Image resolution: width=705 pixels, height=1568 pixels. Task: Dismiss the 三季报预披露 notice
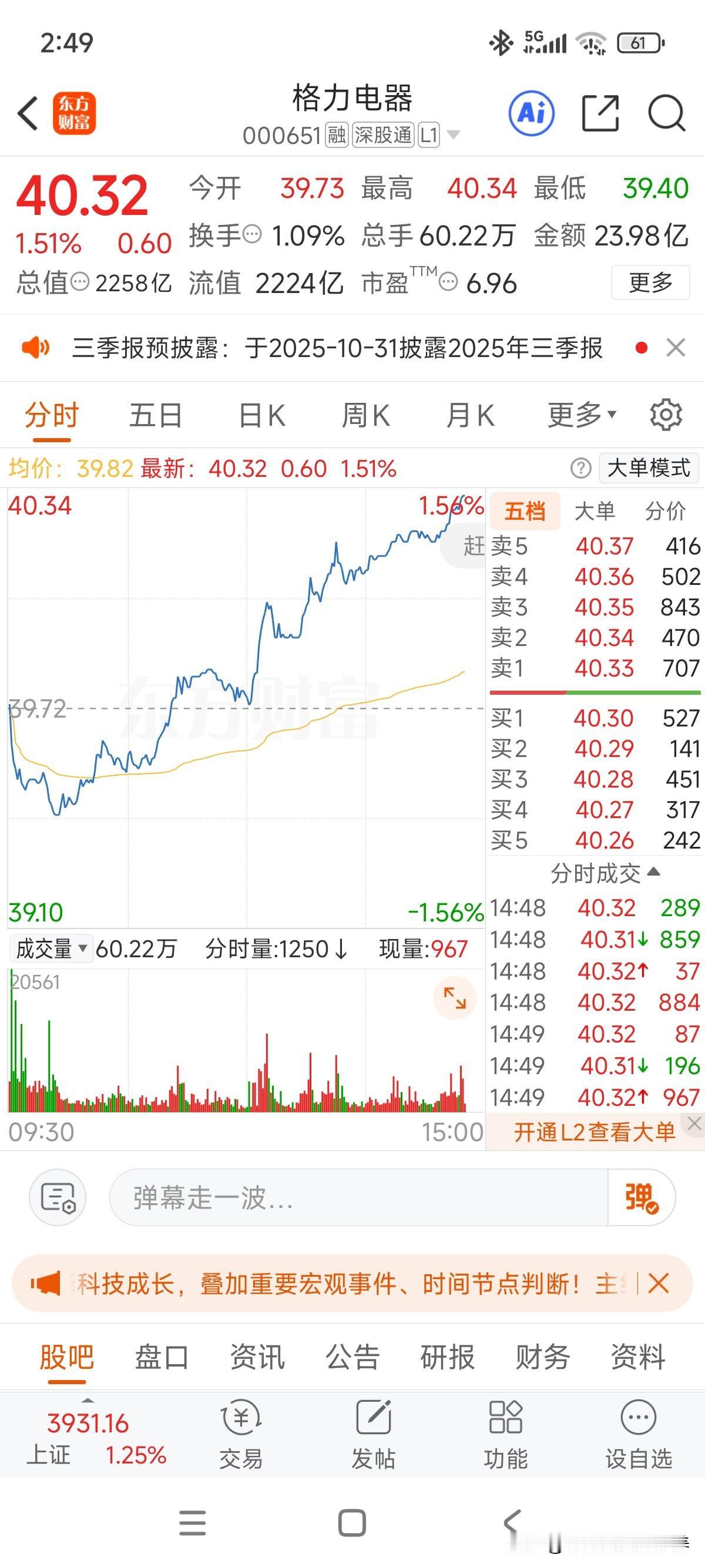[x=676, y=348]
